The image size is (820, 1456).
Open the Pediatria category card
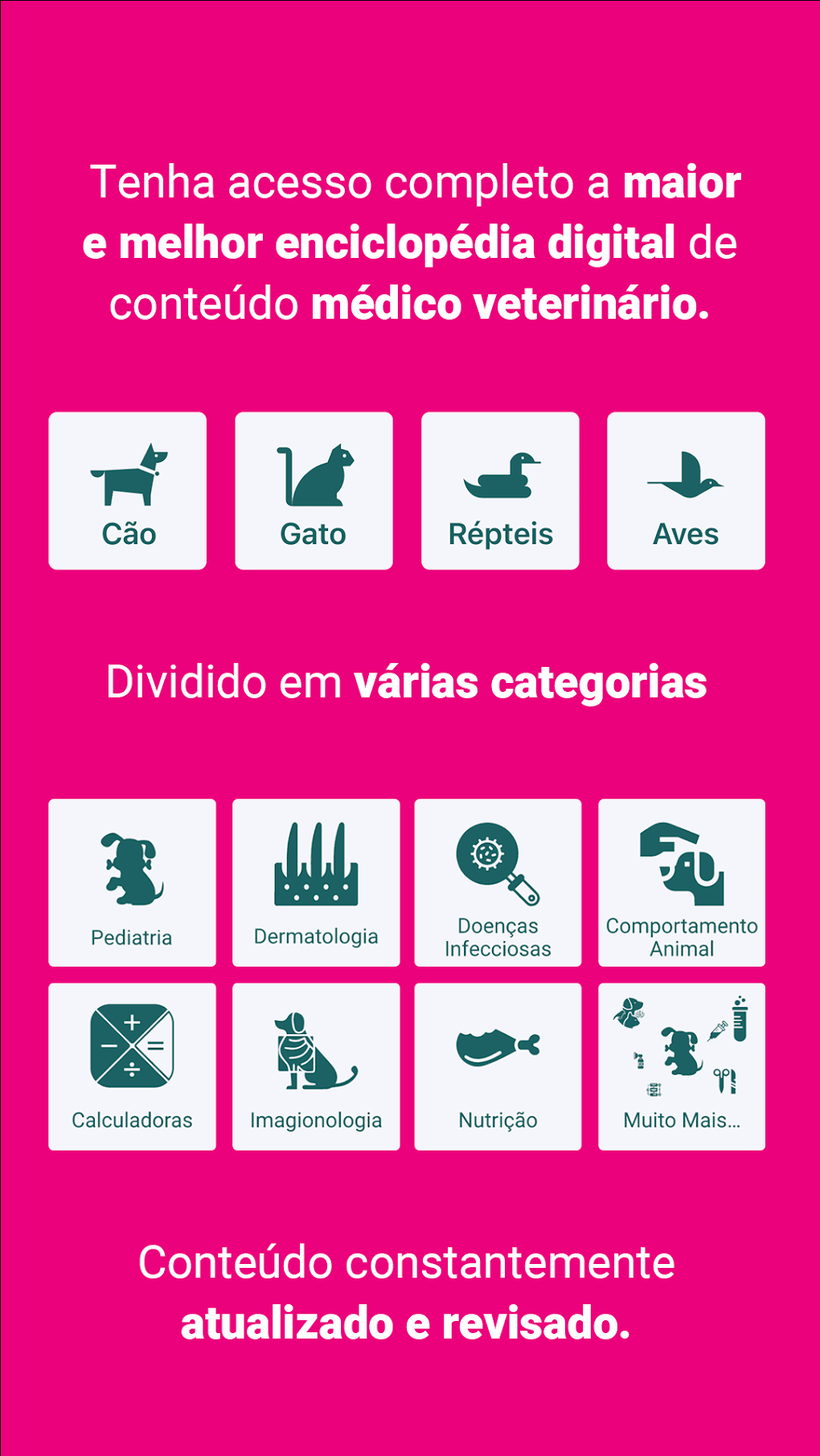click(132, 882)
